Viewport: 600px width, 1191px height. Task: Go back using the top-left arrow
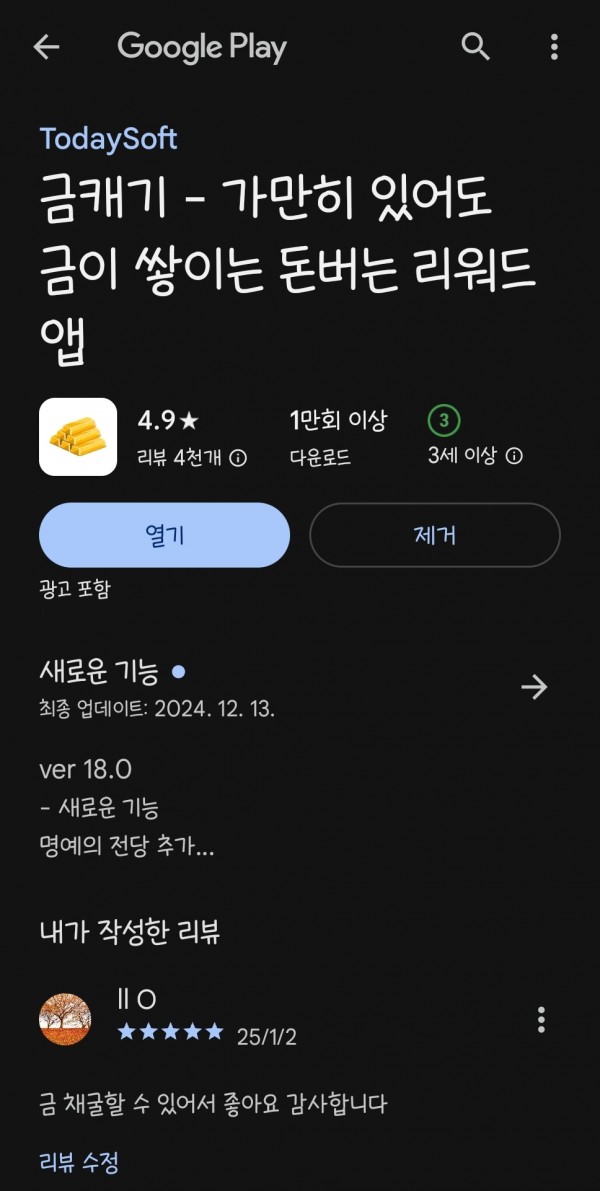(x=46, y=47)
